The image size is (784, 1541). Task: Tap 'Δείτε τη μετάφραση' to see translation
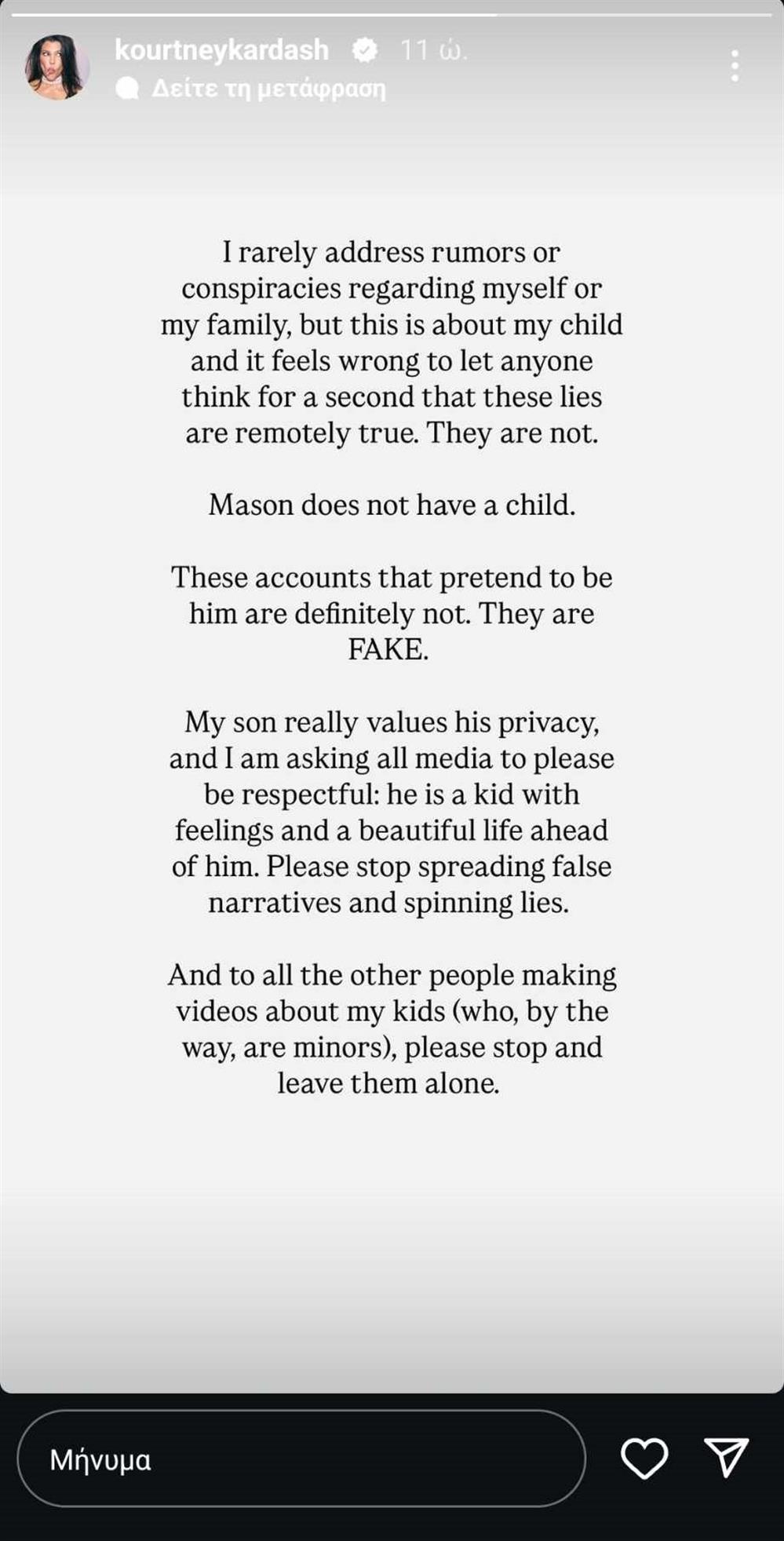pyautogui.click(x=268, y=88)
